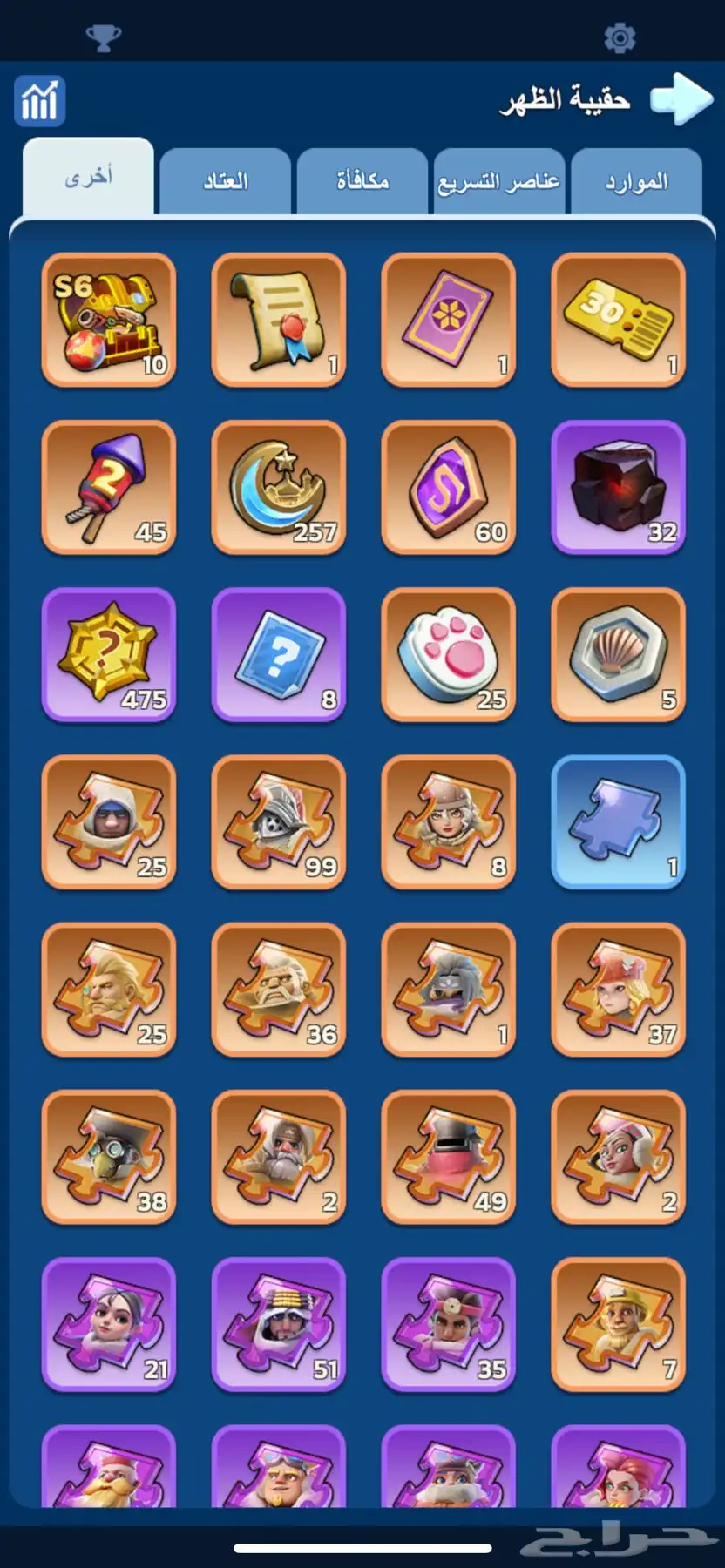Open the statistics chart icon
725x1568 pixels.
pos(39,101)
